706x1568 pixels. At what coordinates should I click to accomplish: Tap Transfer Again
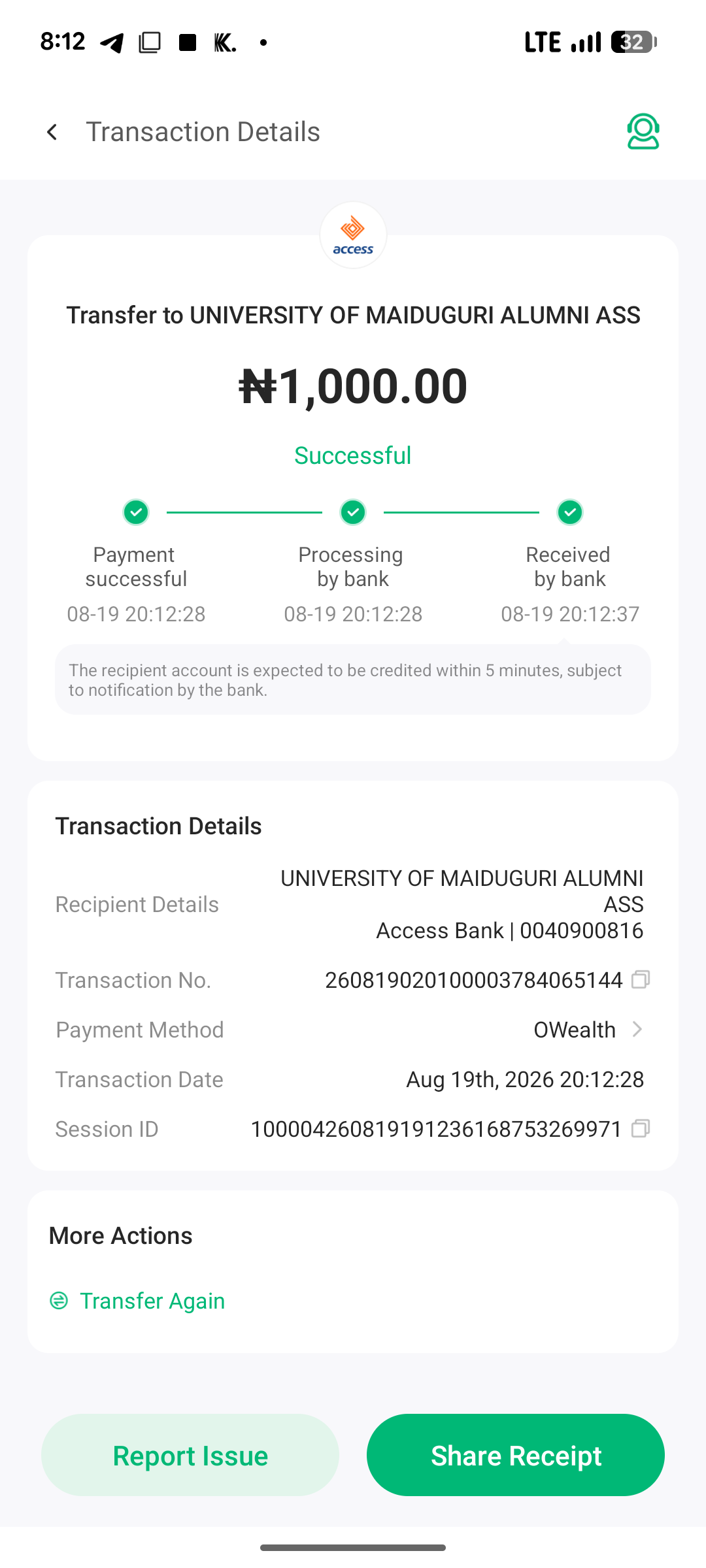pos(137,1301)
